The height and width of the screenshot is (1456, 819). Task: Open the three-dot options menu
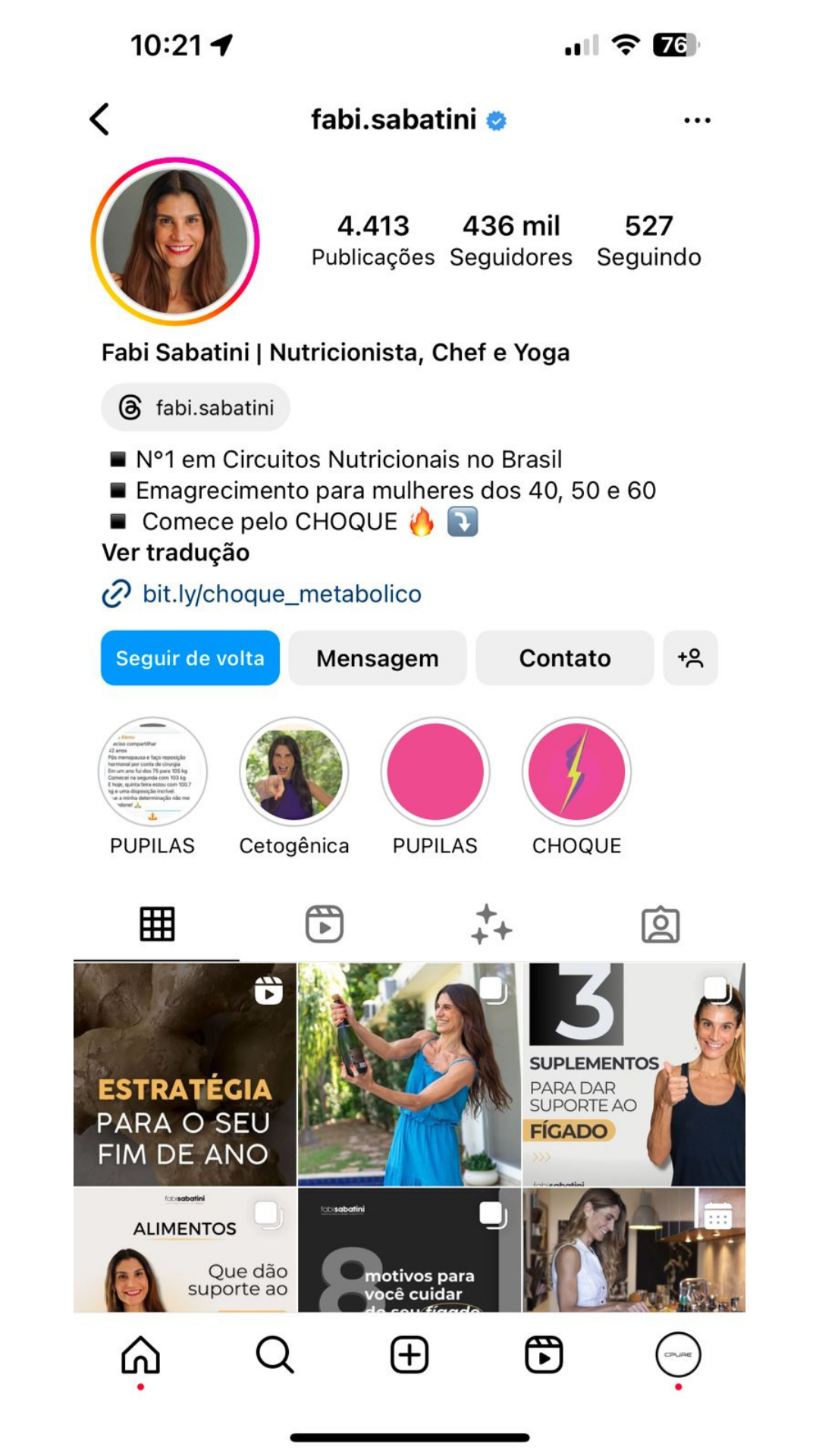click(x=697, y=120)
